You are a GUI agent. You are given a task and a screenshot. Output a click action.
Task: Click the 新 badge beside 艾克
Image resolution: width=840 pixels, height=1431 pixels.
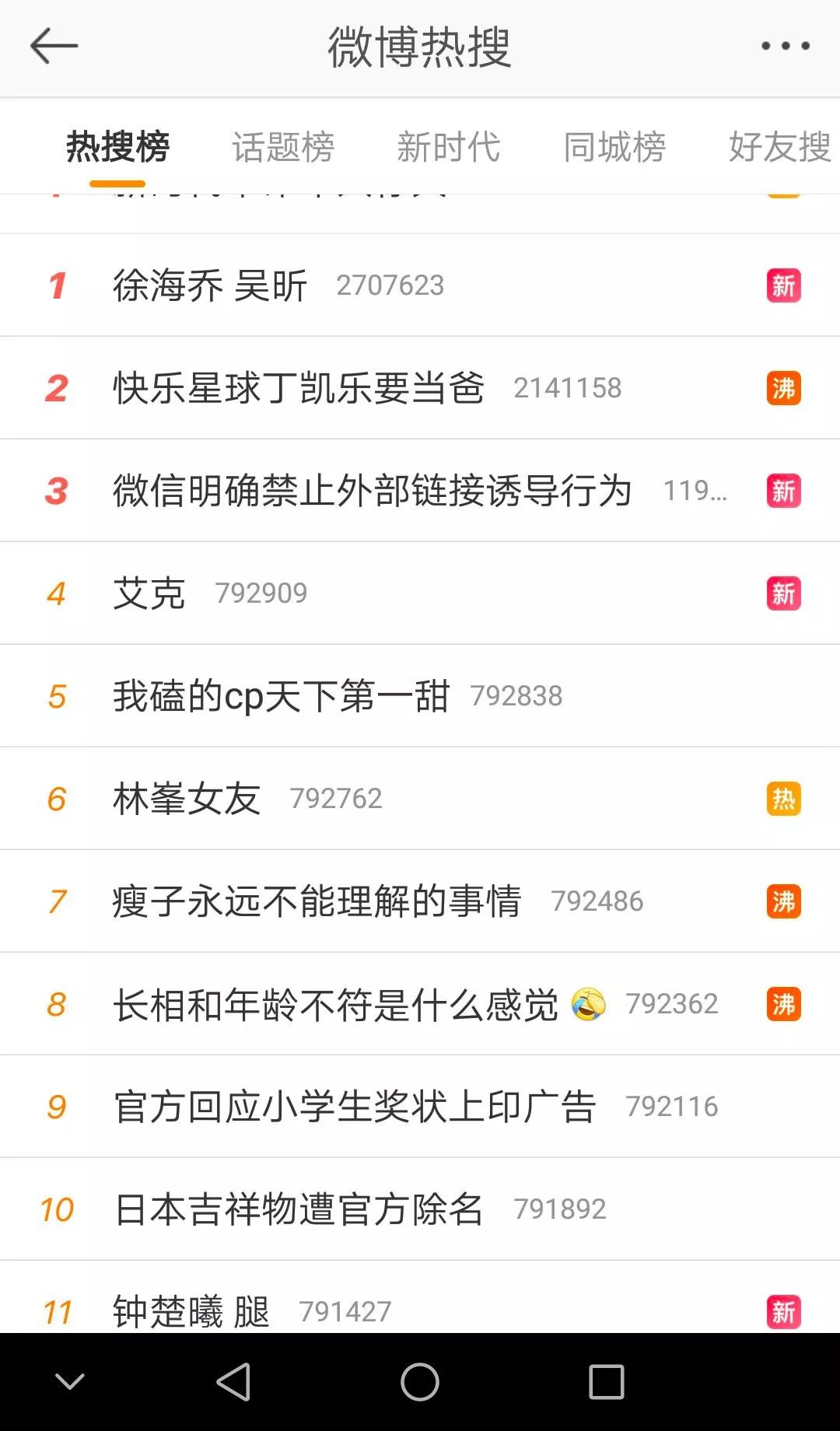point(783,593)
